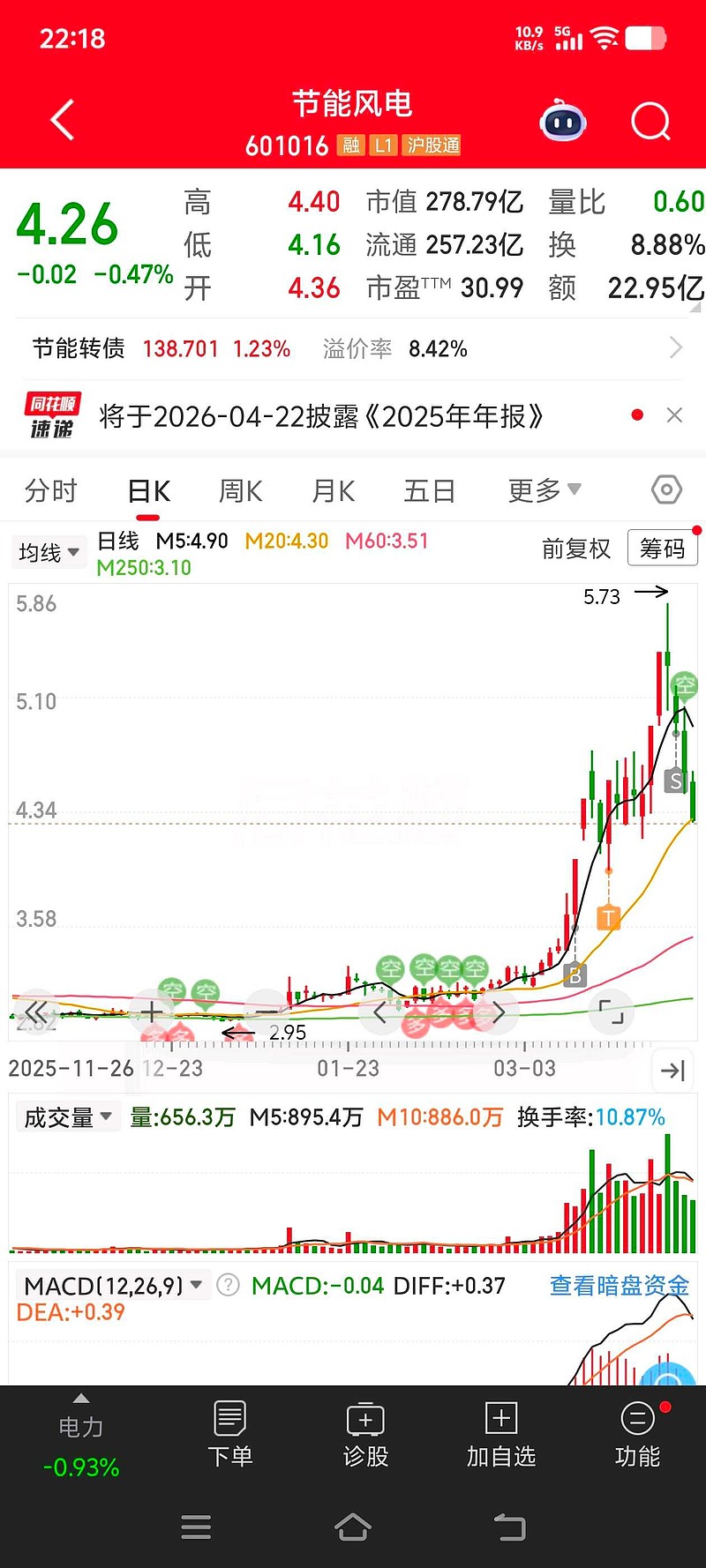
Task: Toggle 前复权 price adjustment mode
Action: pyautogui.click(x=577, y=549)
